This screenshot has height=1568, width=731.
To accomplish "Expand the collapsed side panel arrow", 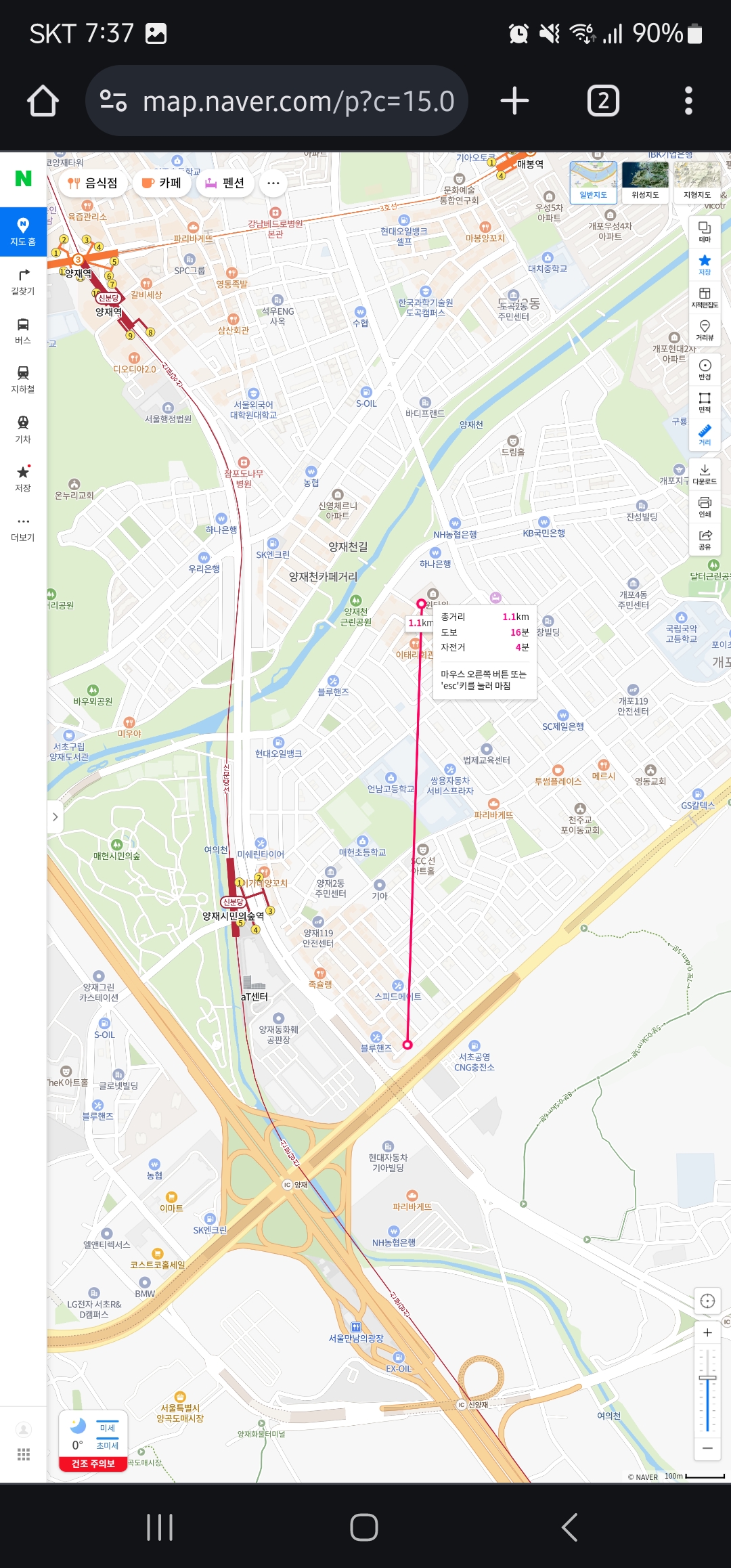I will tap(55, 816).
